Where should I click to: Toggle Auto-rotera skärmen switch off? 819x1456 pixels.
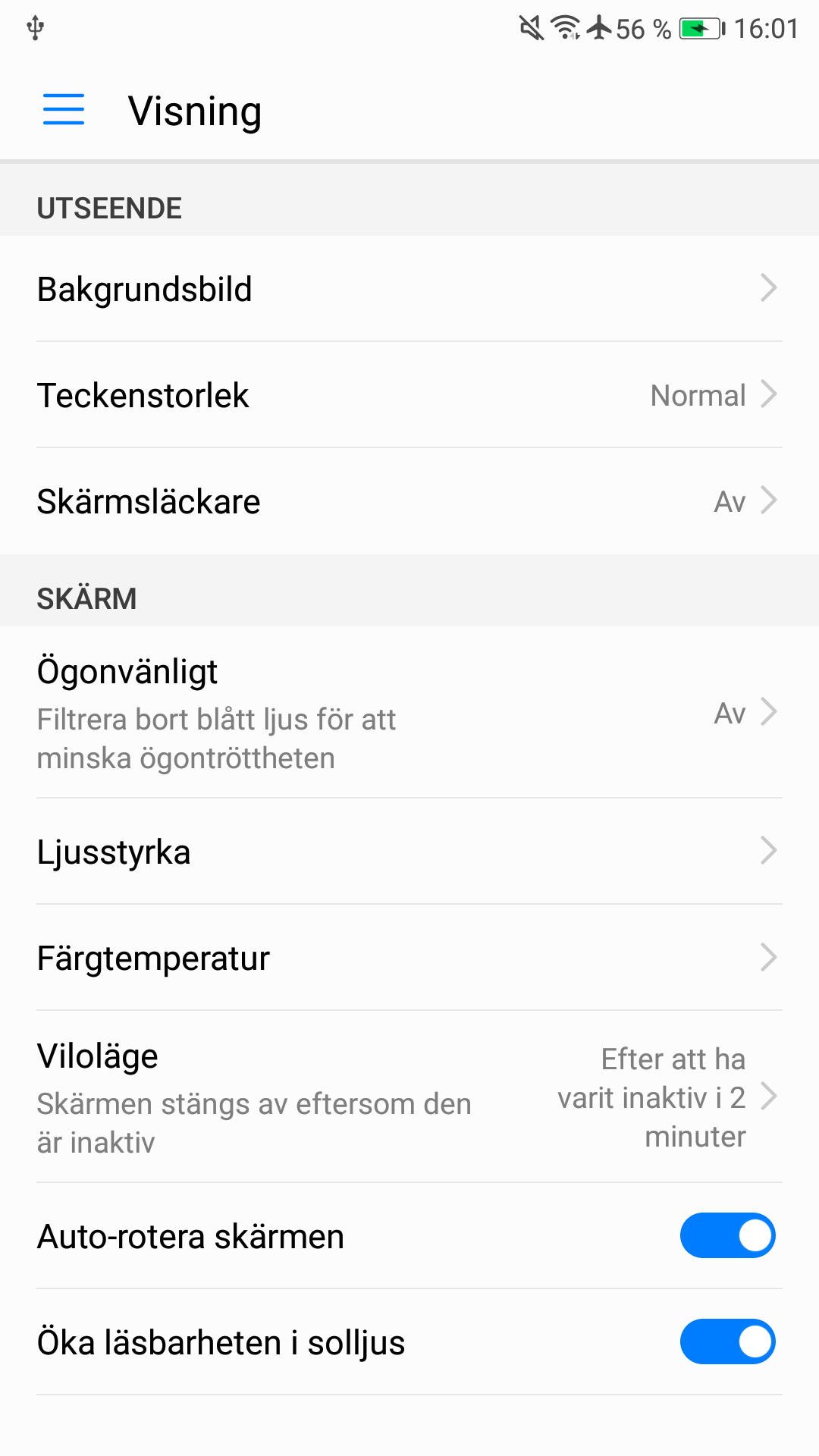tap(727, 1235)
